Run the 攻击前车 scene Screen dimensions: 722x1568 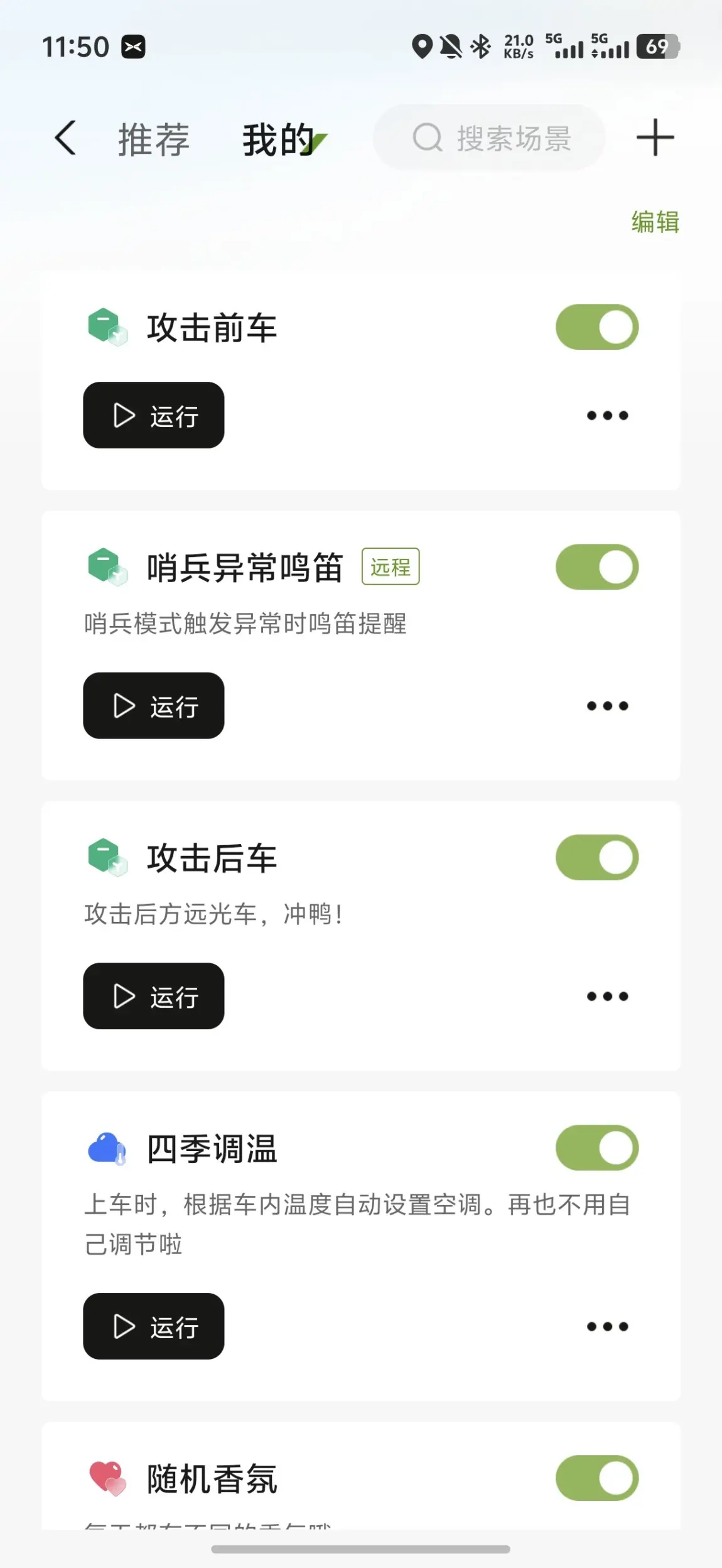pyautogui.click(x=154, y=415)
